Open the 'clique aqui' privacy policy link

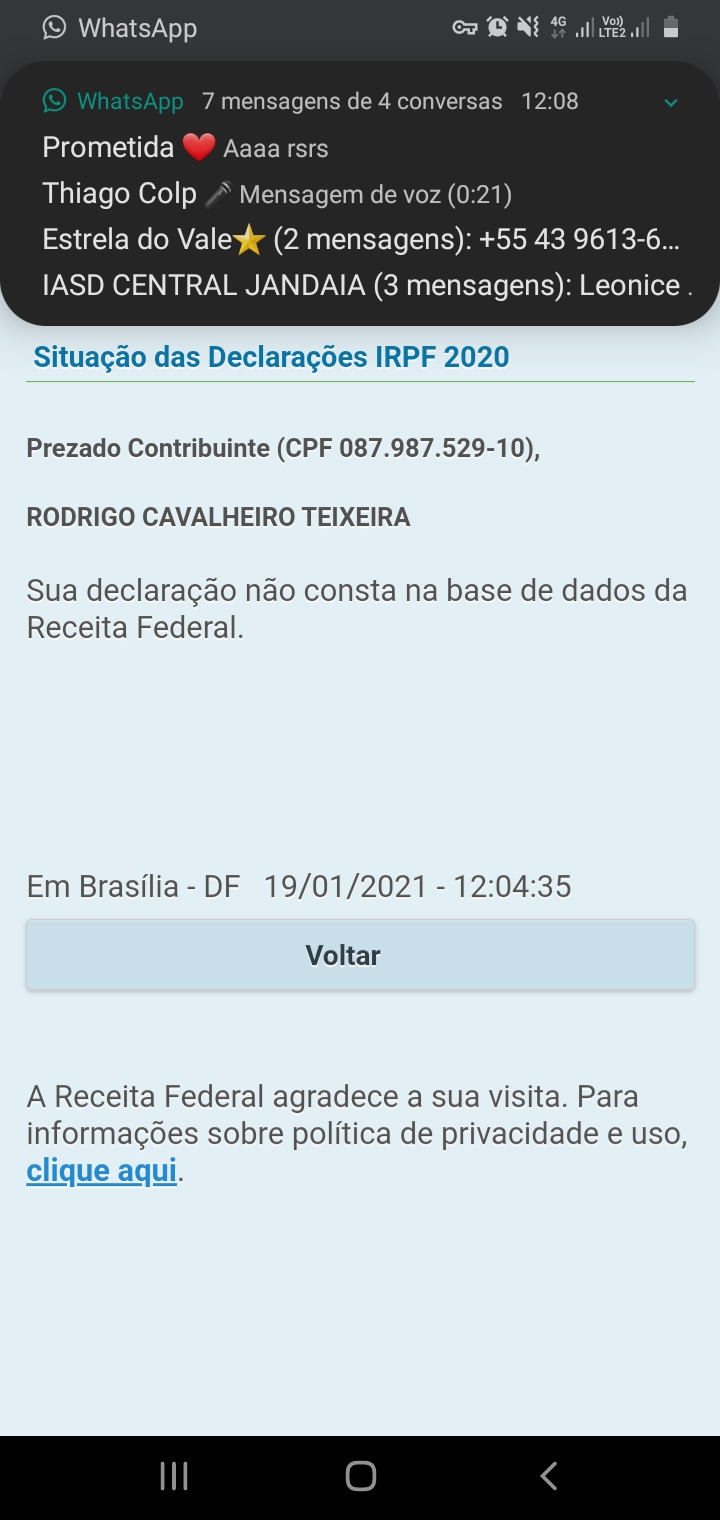(102, 1169)
